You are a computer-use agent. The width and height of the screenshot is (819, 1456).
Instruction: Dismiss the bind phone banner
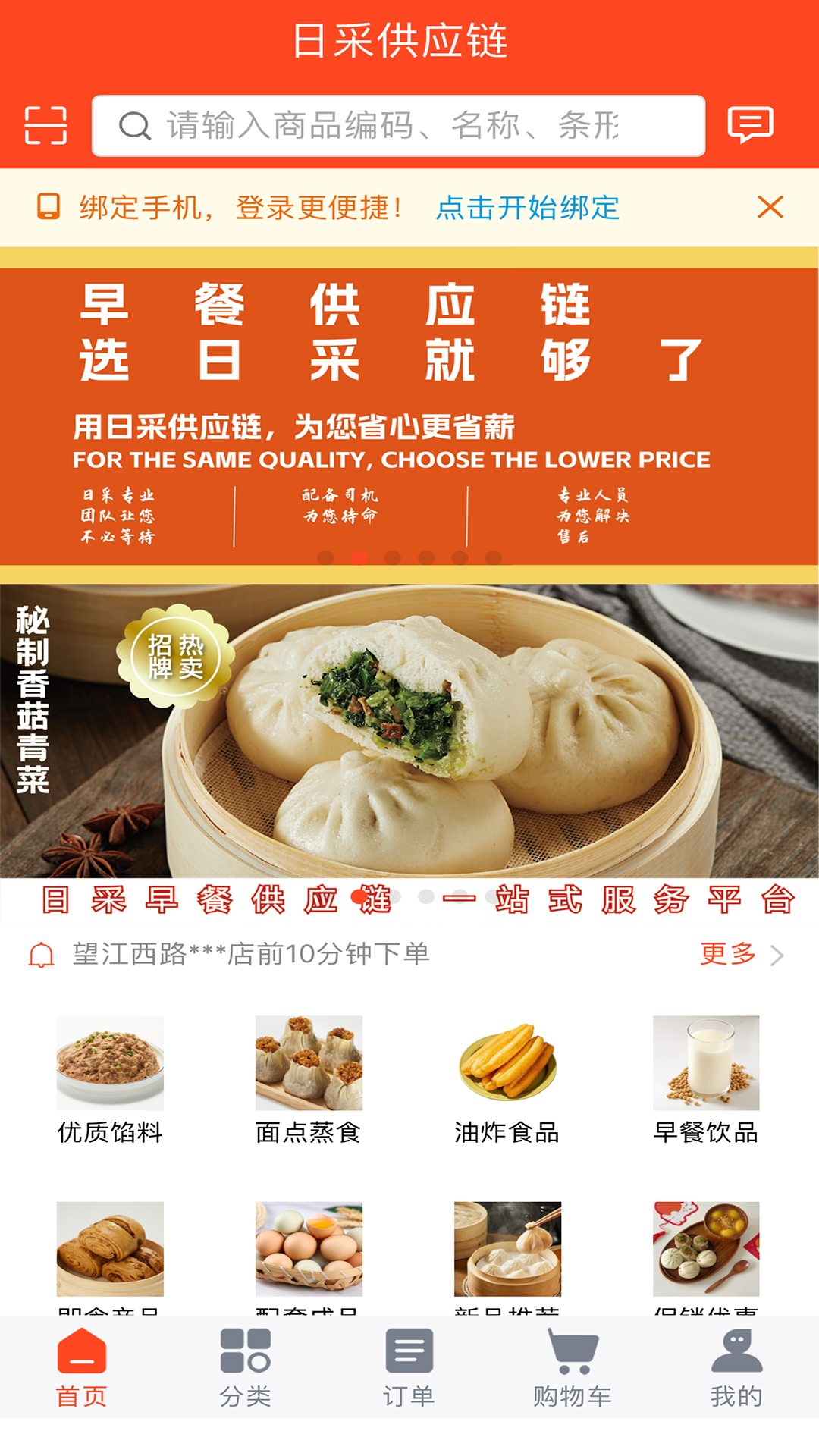pyautogui.click(x=770, y=207)
